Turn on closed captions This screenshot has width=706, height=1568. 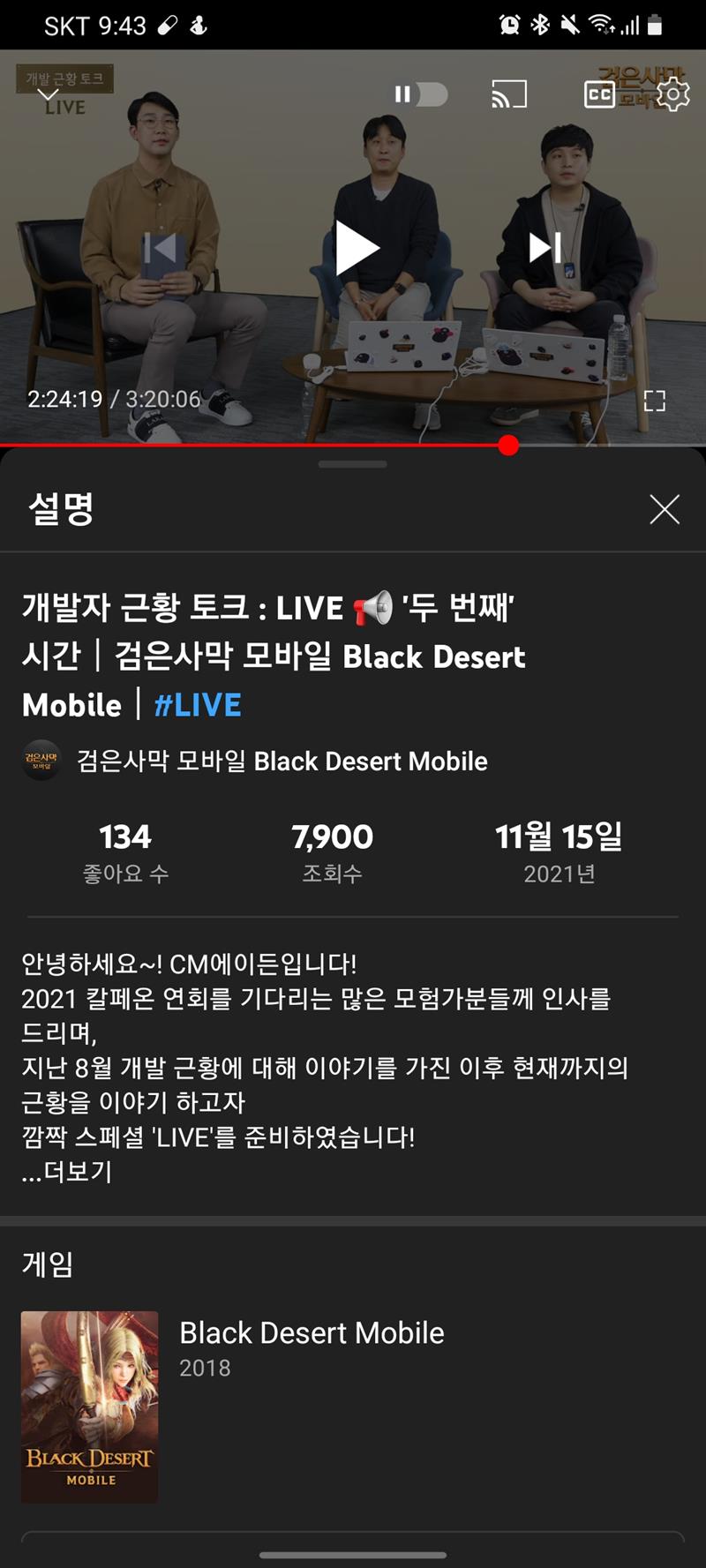point(600,94)
